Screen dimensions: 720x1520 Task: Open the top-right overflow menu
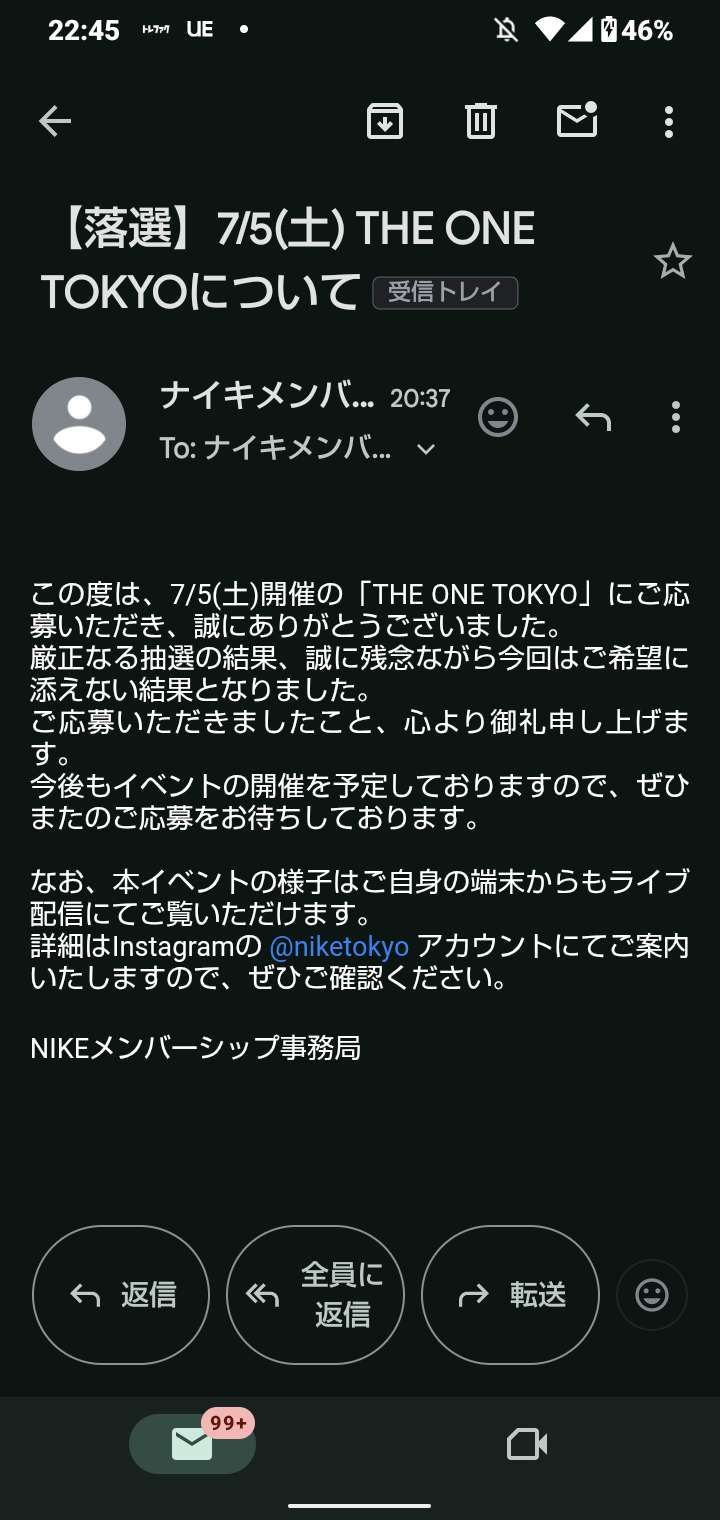tap(668, 120)
